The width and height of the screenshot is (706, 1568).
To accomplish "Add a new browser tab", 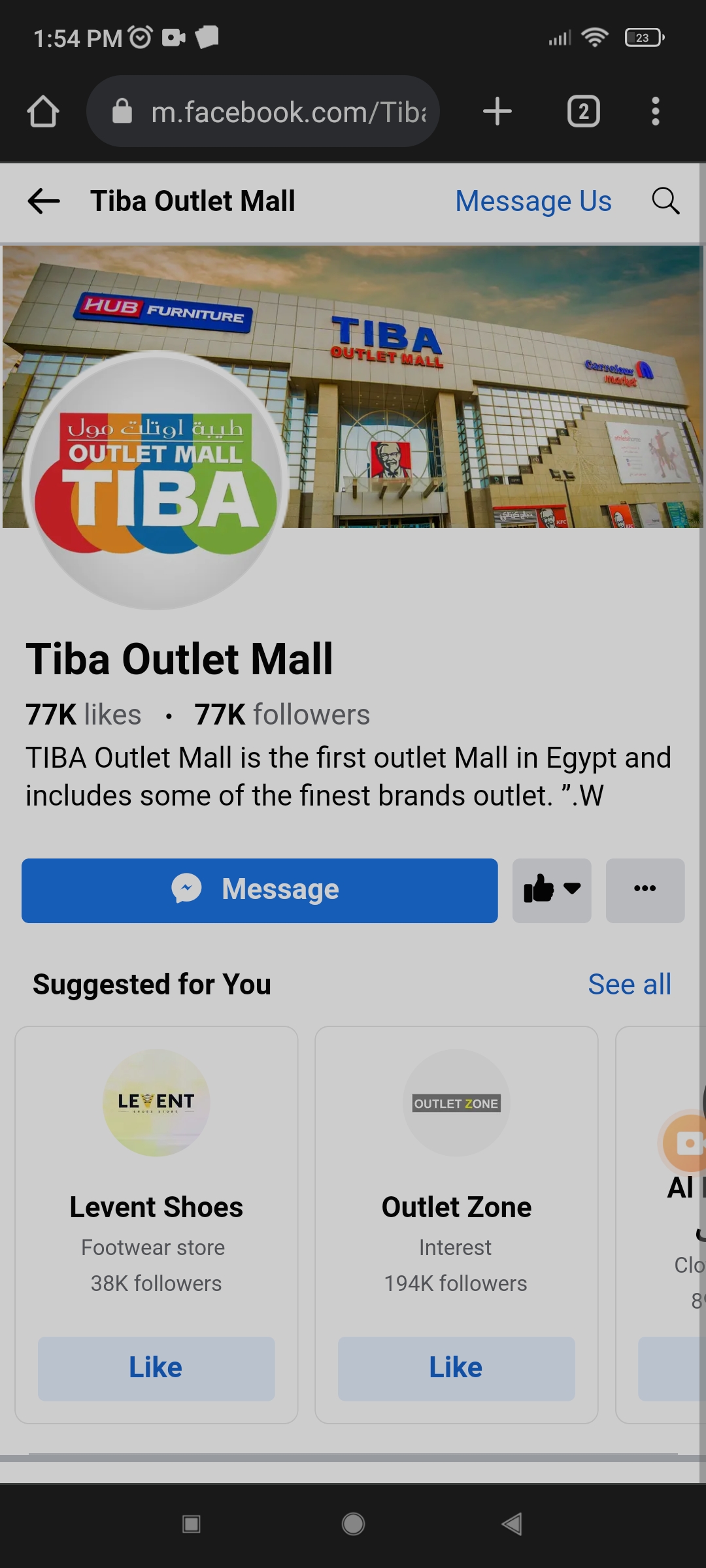I will pos(497,112).
